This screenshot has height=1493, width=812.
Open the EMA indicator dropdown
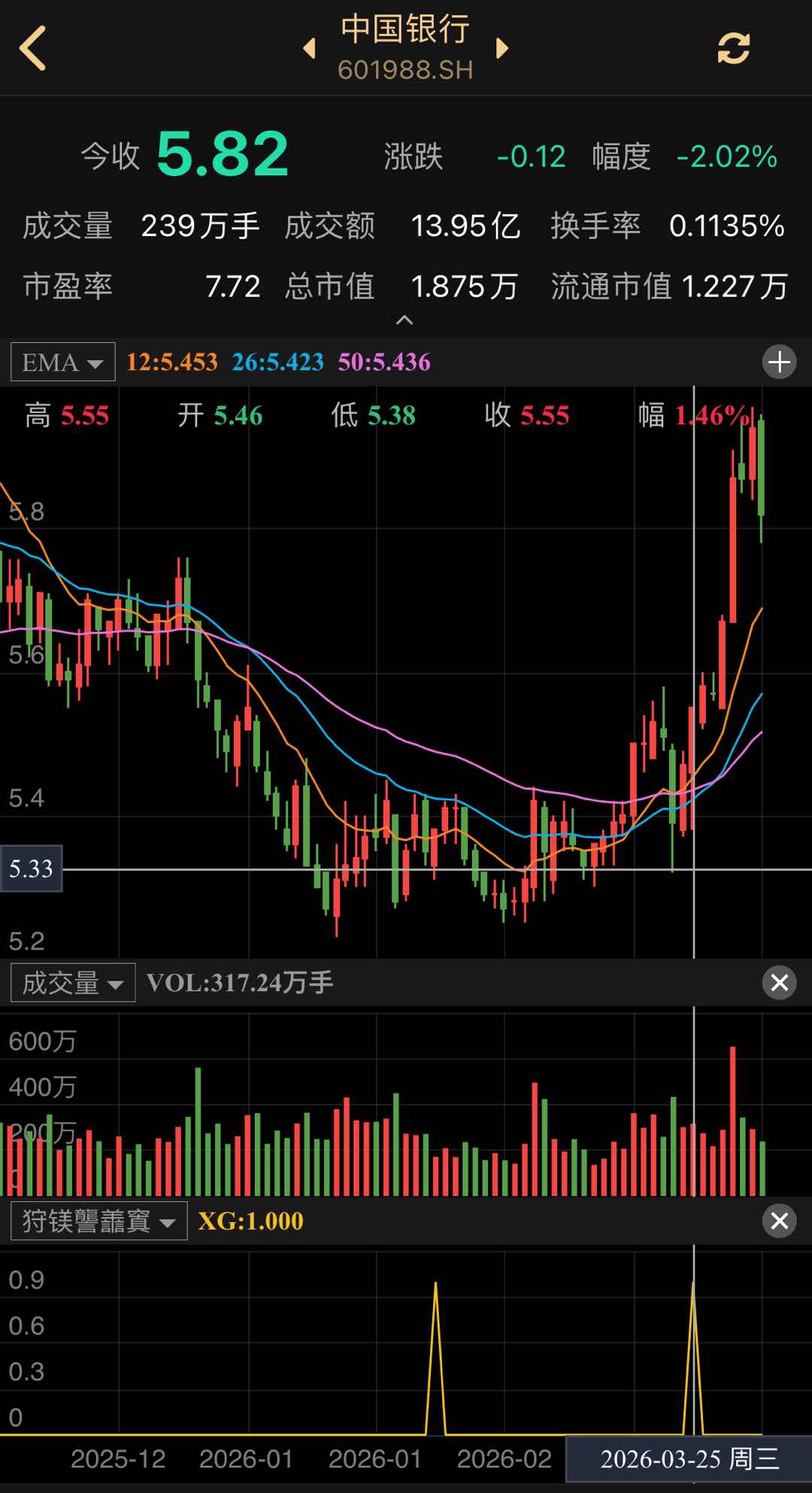point(63,363)
